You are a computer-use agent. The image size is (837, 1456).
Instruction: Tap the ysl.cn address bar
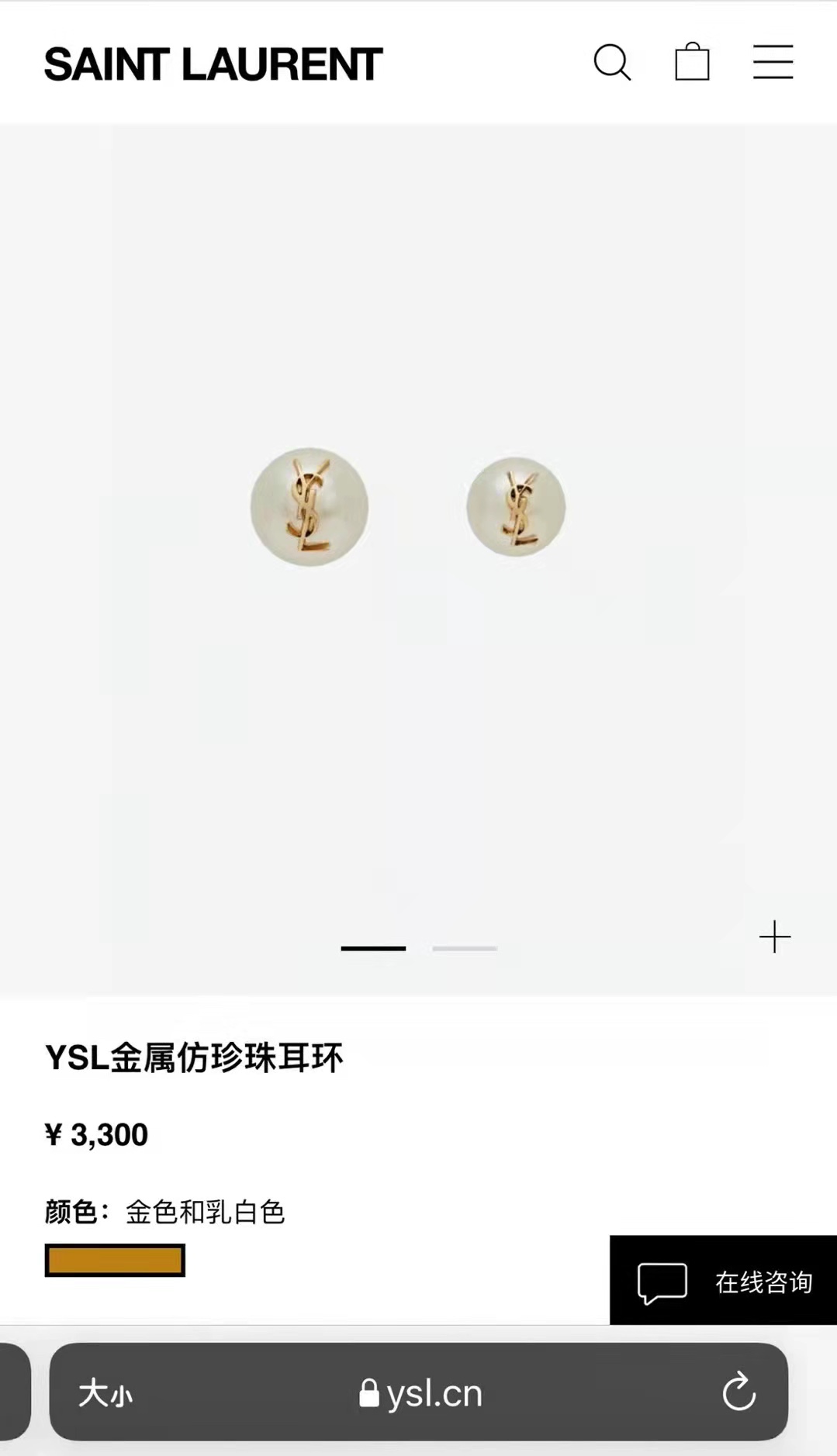coord(419,1392)
